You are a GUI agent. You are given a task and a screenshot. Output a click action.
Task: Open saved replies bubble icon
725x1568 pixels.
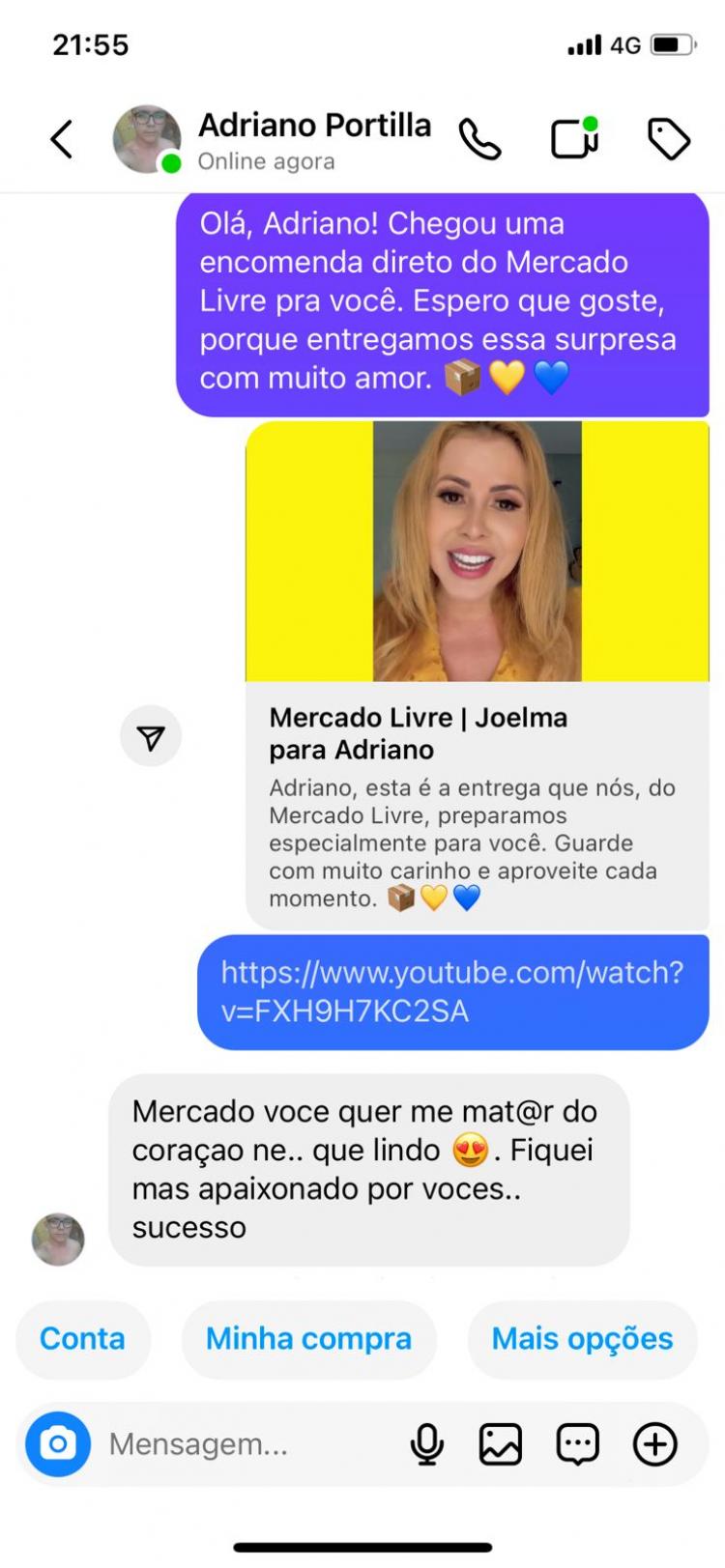pos(577,1444)
